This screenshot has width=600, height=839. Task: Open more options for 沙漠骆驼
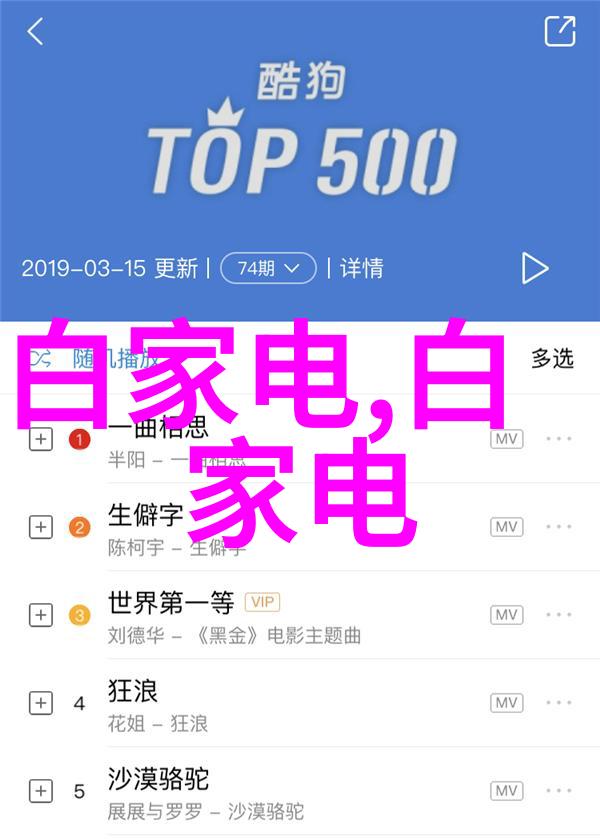pyautogui.click(x=558, y=791)
